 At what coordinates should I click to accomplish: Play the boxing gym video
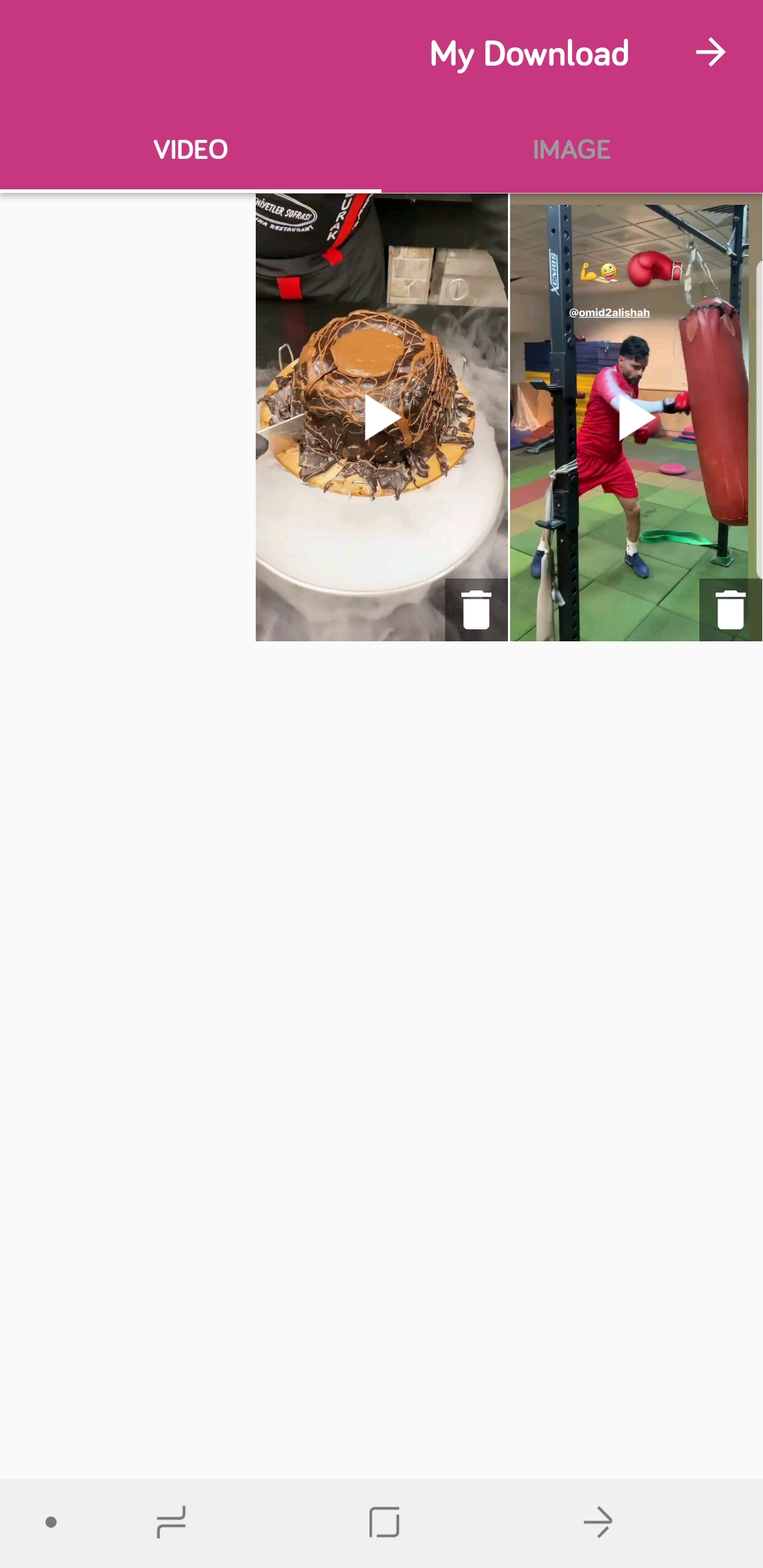[x=636, y=418]
